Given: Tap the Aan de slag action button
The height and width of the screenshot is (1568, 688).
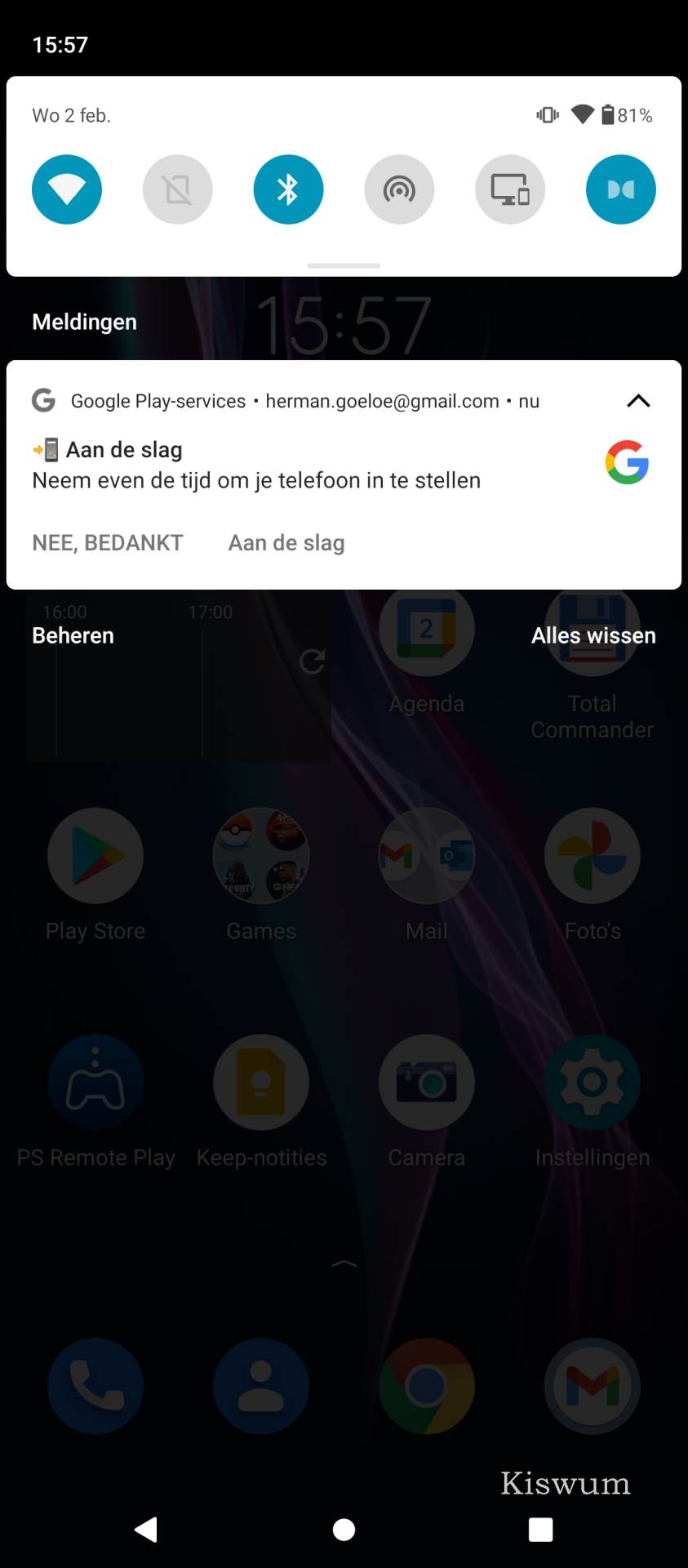Looking at the screenshot, I should pos(286,543).
